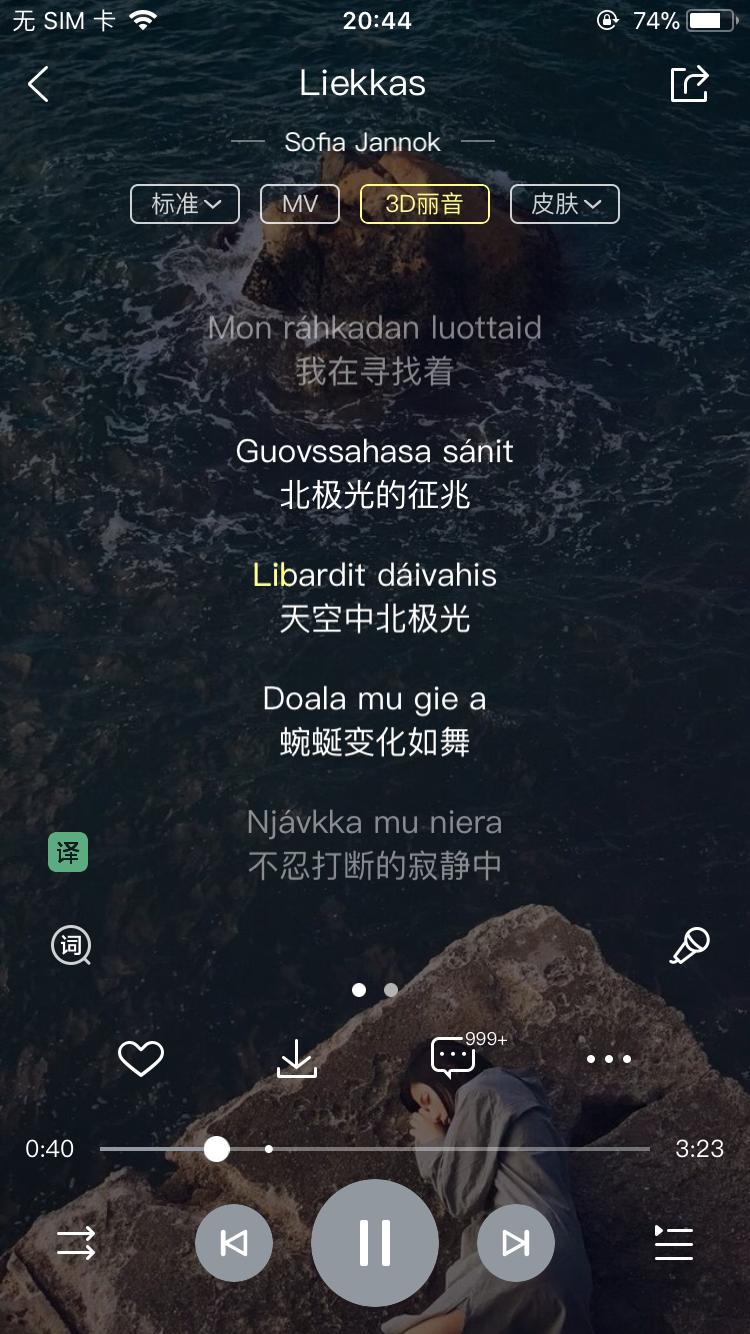Image resolution: width=750 pixels, height=1334 pixels.
Task: Tap the artist name Sofia Jannok
Action: [x=362, y=142]
